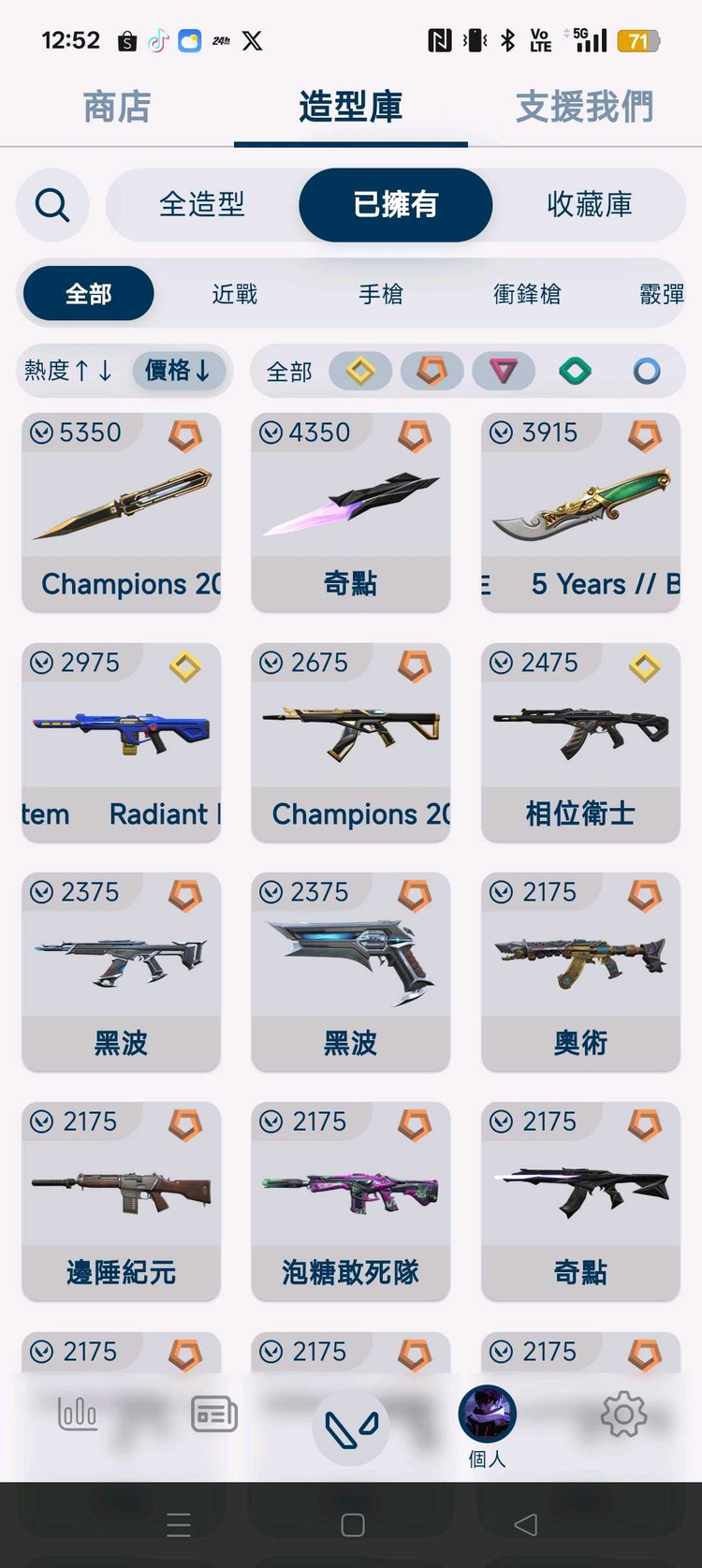Open the news feed icon in bottom nav
The width and height of the screenshot is (702, 1568).
pos(213,1414)
